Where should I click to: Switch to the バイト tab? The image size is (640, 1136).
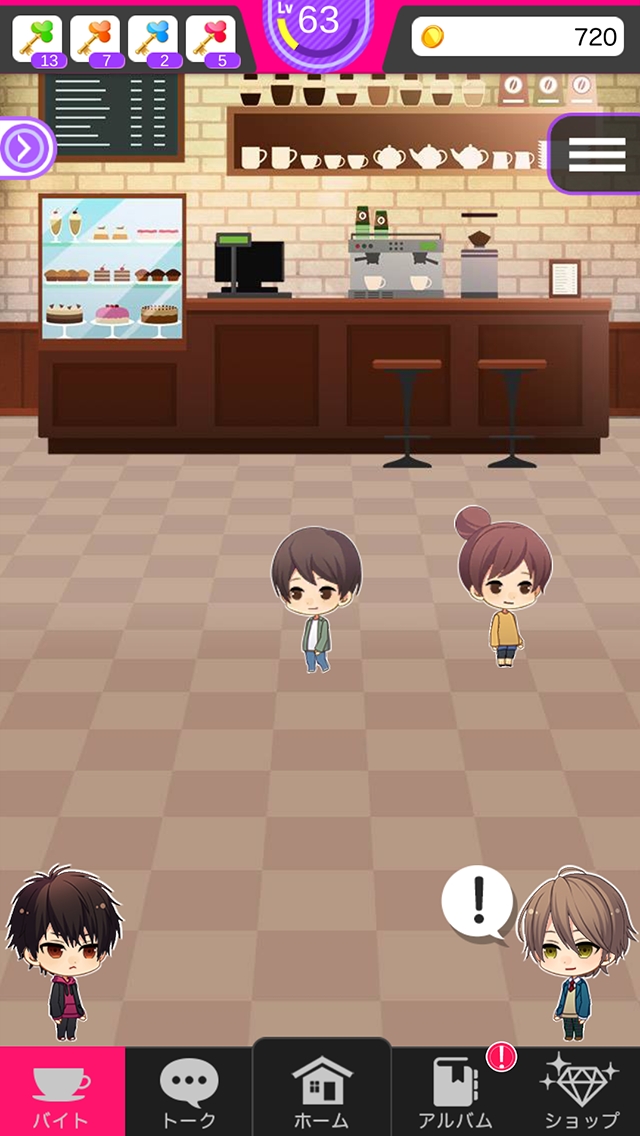[x=62, y=1092]
